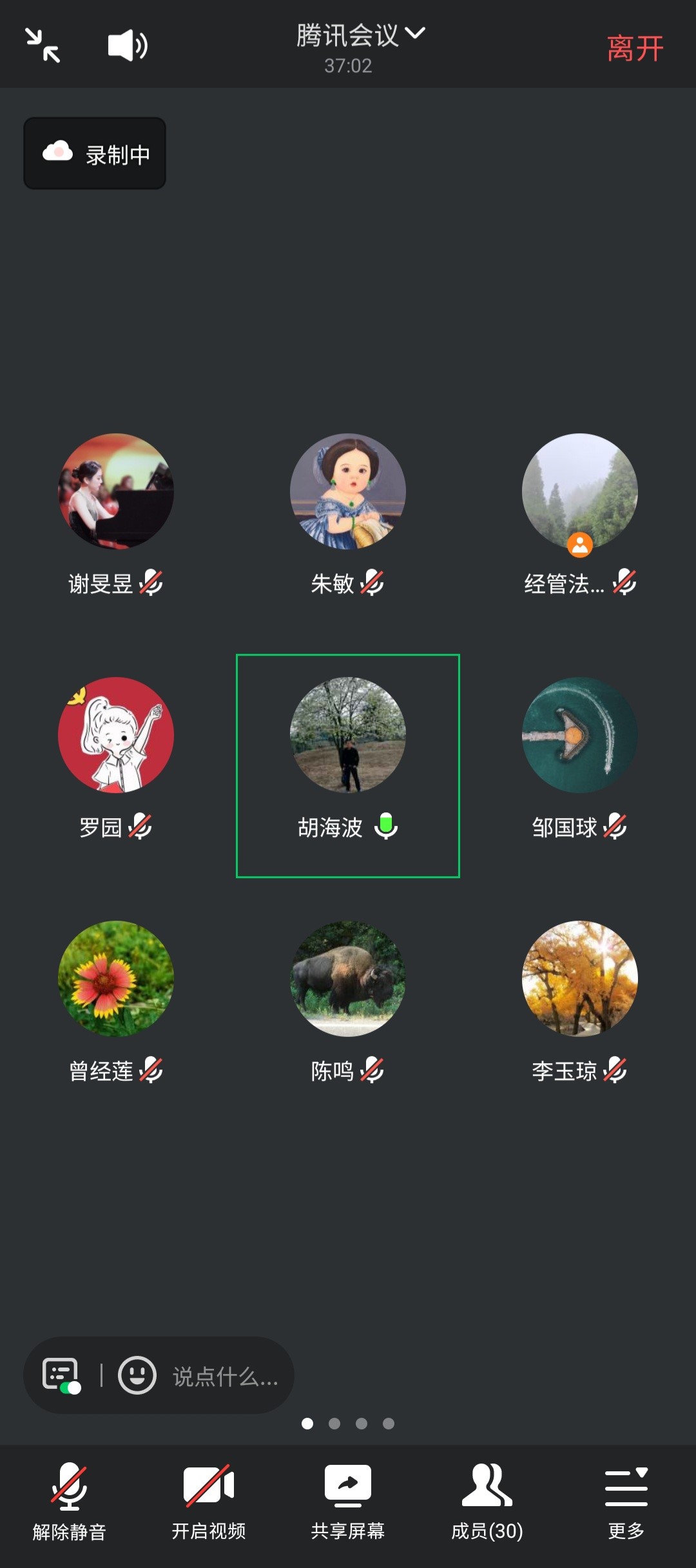Screen dimensions: 696x1568
Task: Toggle the speaker audio icon
Action: click(x=128, y=45)
